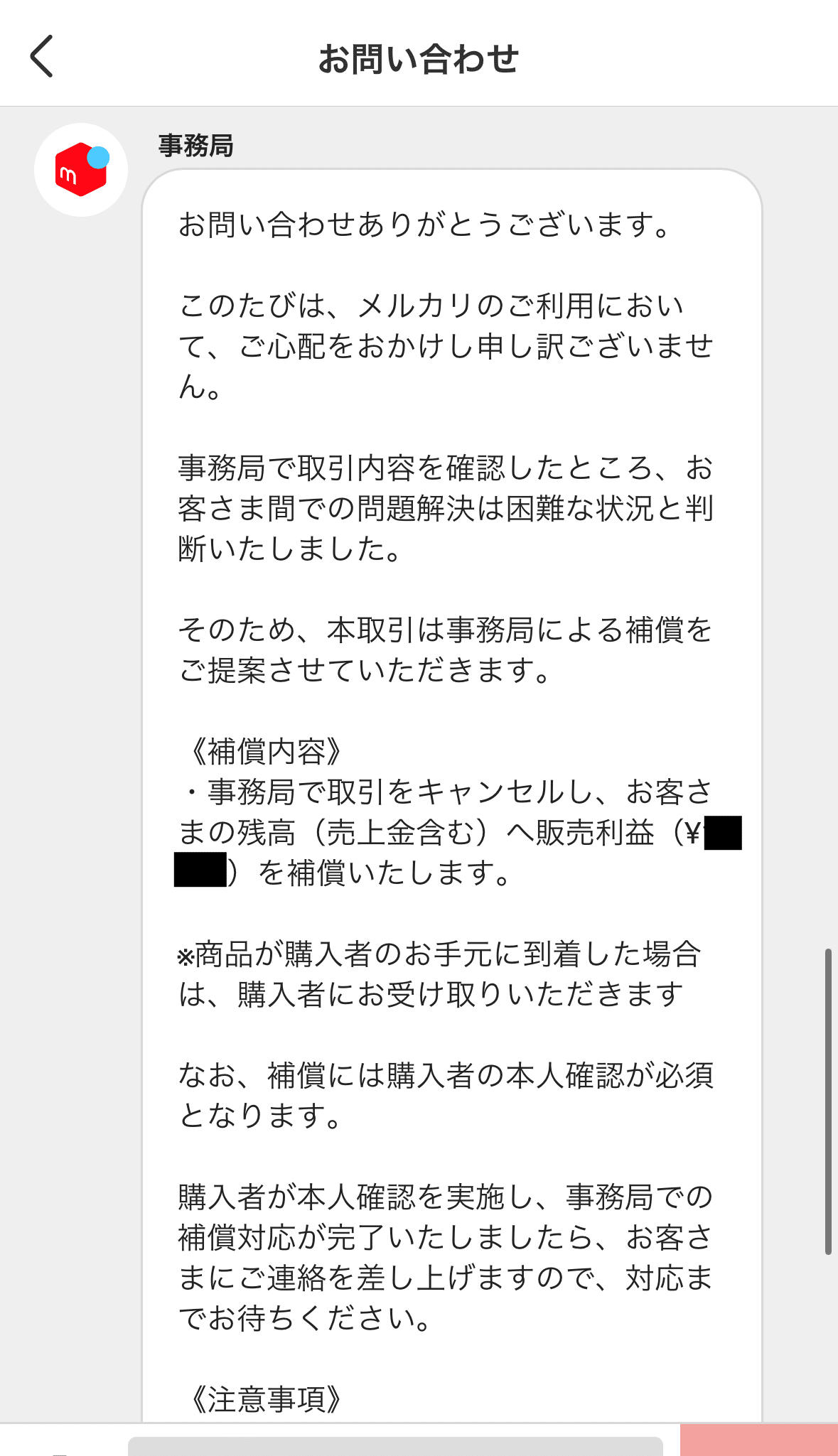Tap the お問い合わせ screen title
This screenshot has height=1456, width=838.
(x=419, y=57)
